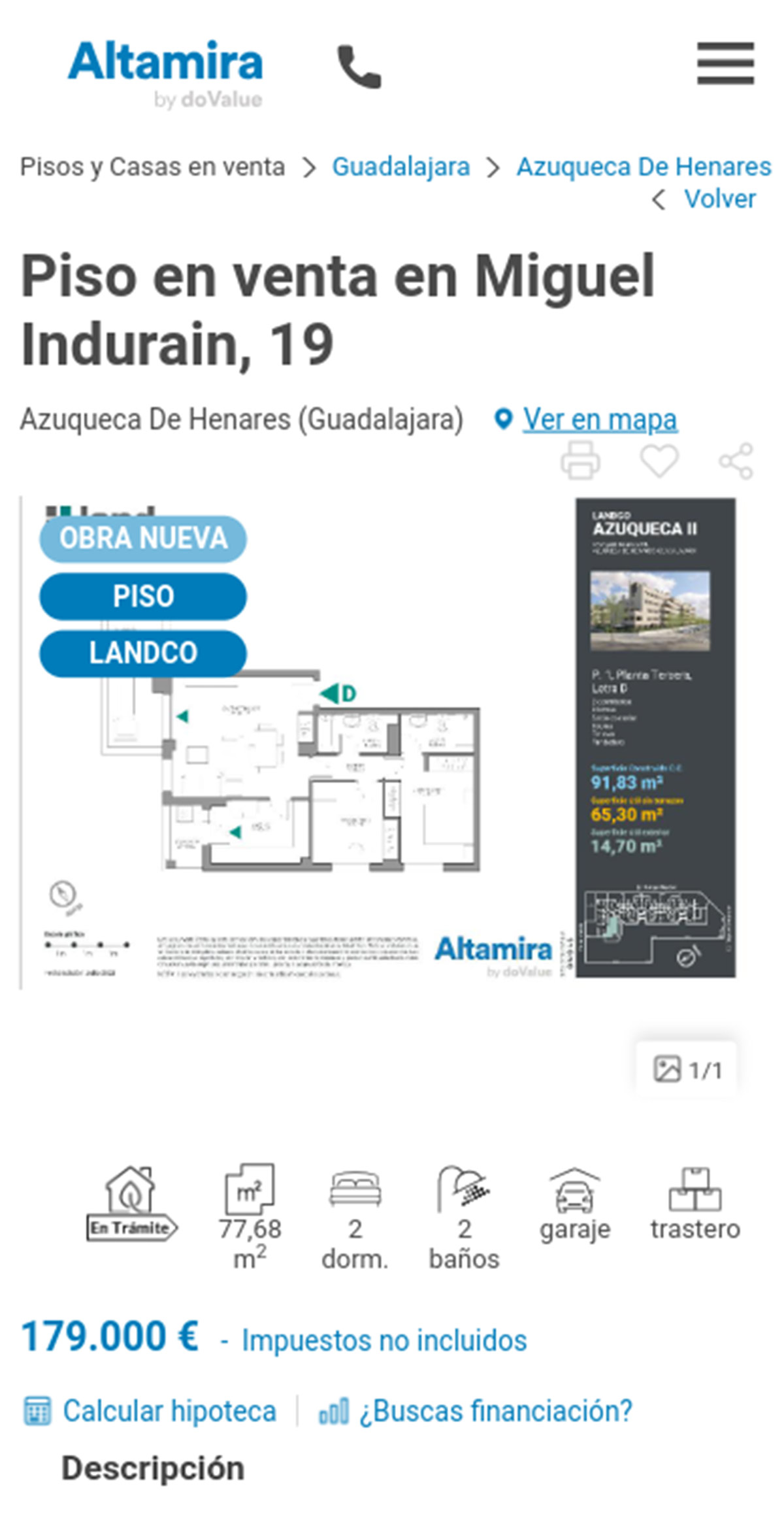Open Ver en mapa link
Screen dimensions: 784x1520
[x=599, y=419]
